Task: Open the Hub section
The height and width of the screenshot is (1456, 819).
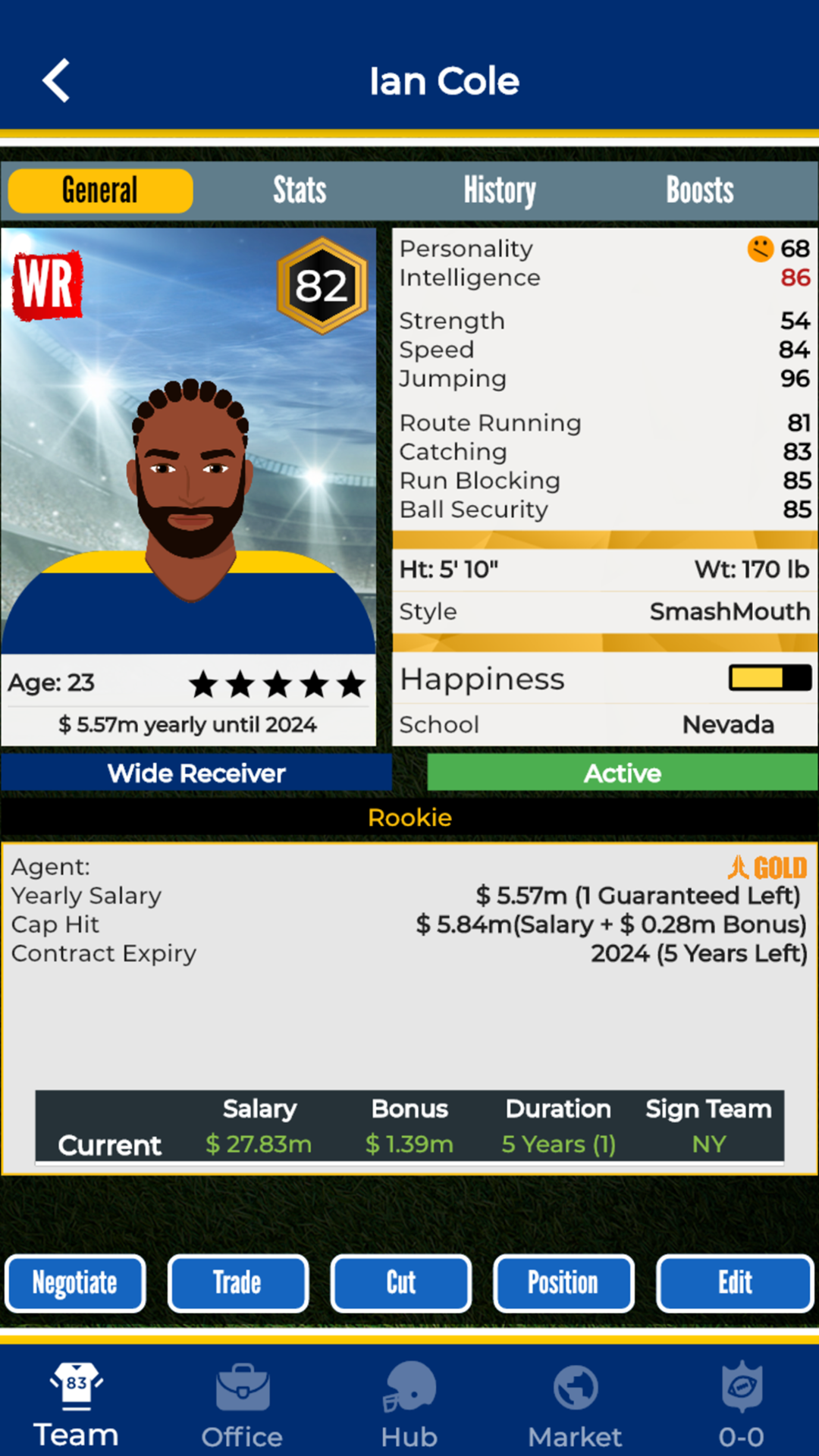Action: [409, 1404]
